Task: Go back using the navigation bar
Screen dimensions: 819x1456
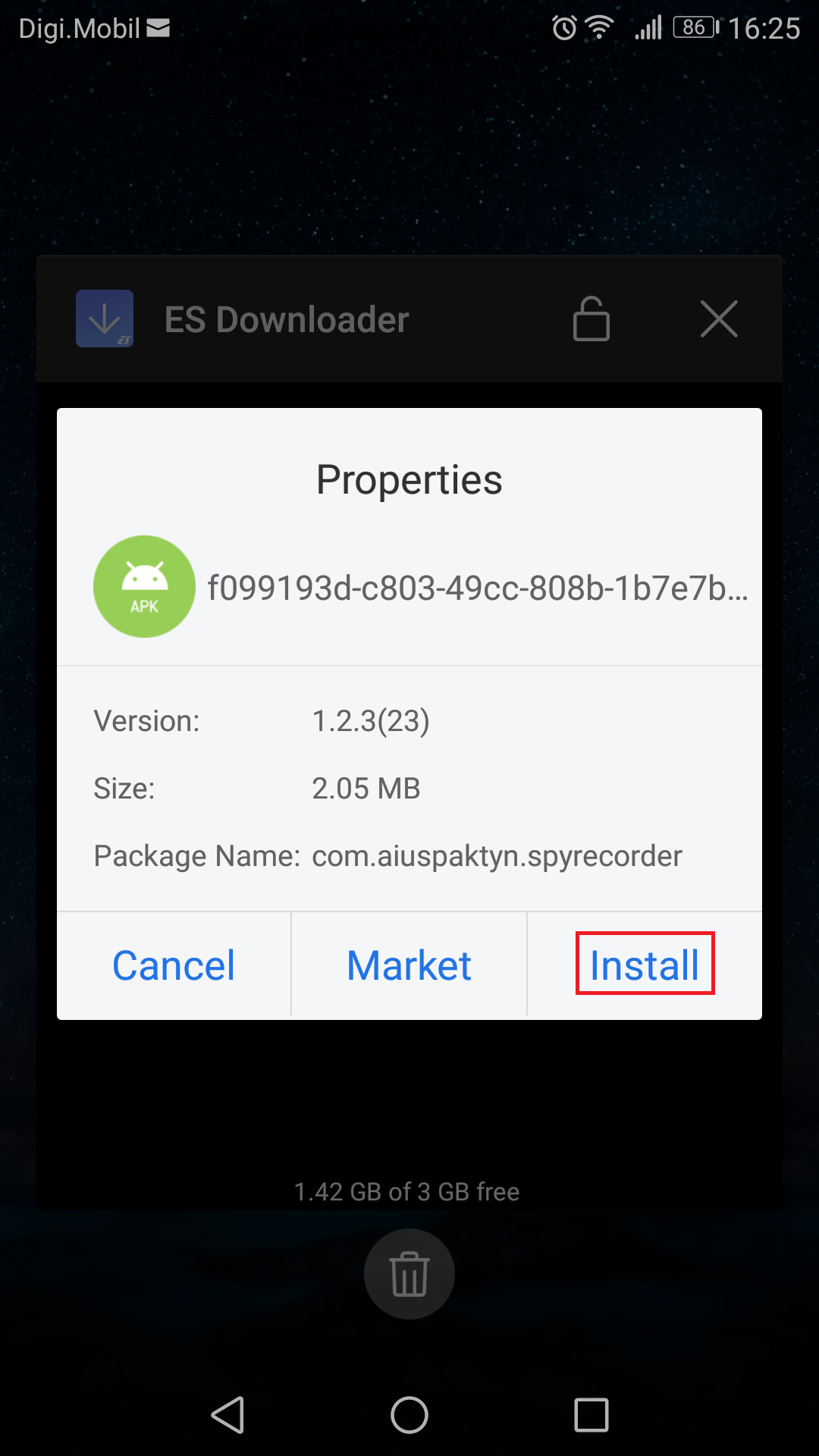Action: (x=227, y=1415)
